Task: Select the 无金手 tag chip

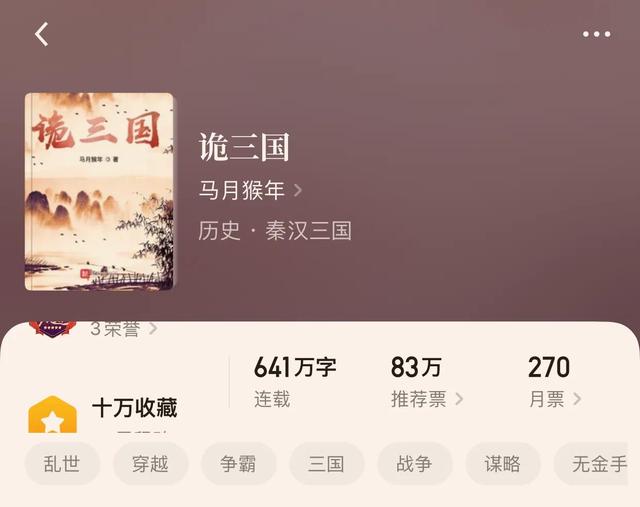Action: 598,464
